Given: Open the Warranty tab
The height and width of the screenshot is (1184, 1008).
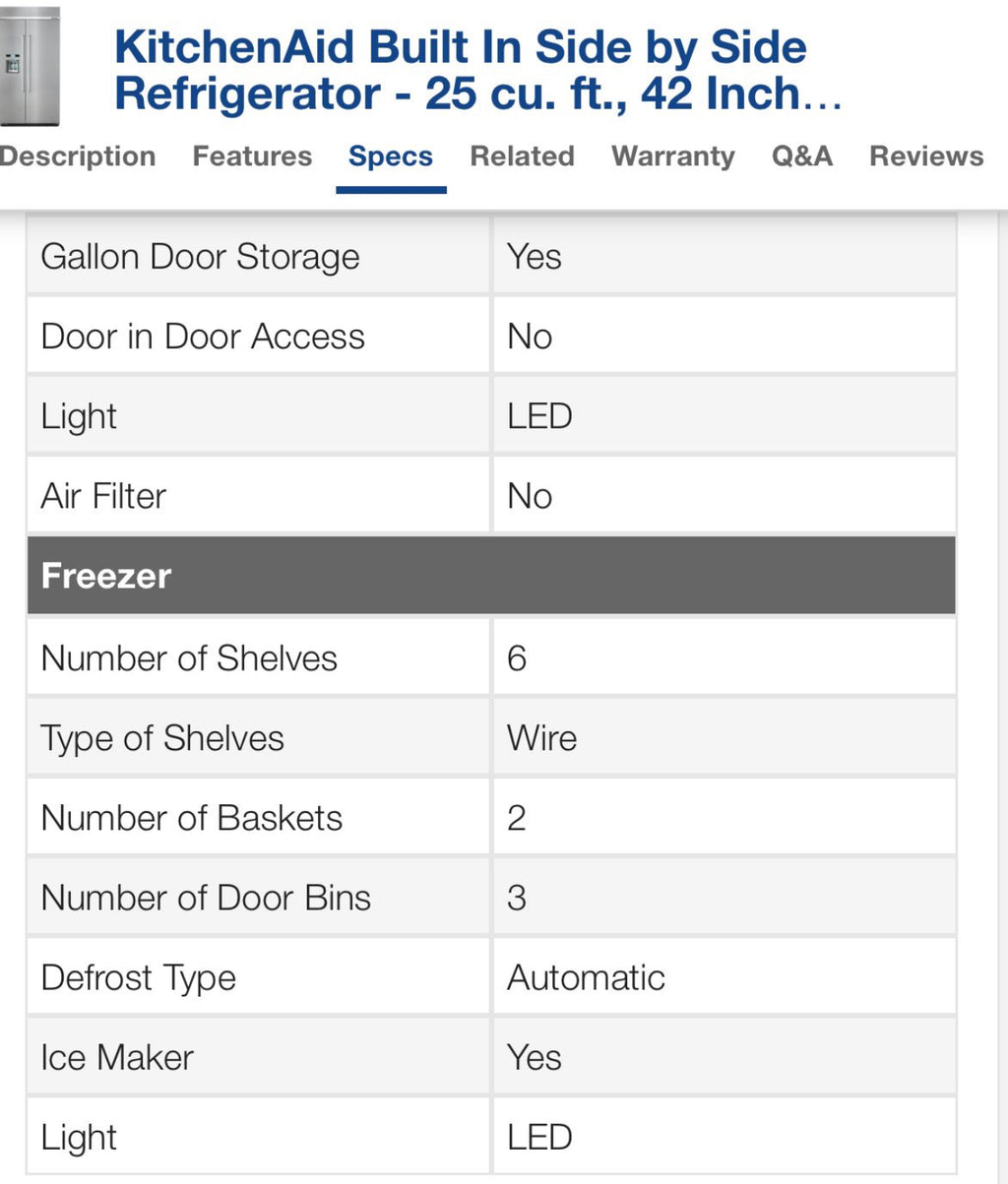Looking at the screenshot, I should point(672,156).
